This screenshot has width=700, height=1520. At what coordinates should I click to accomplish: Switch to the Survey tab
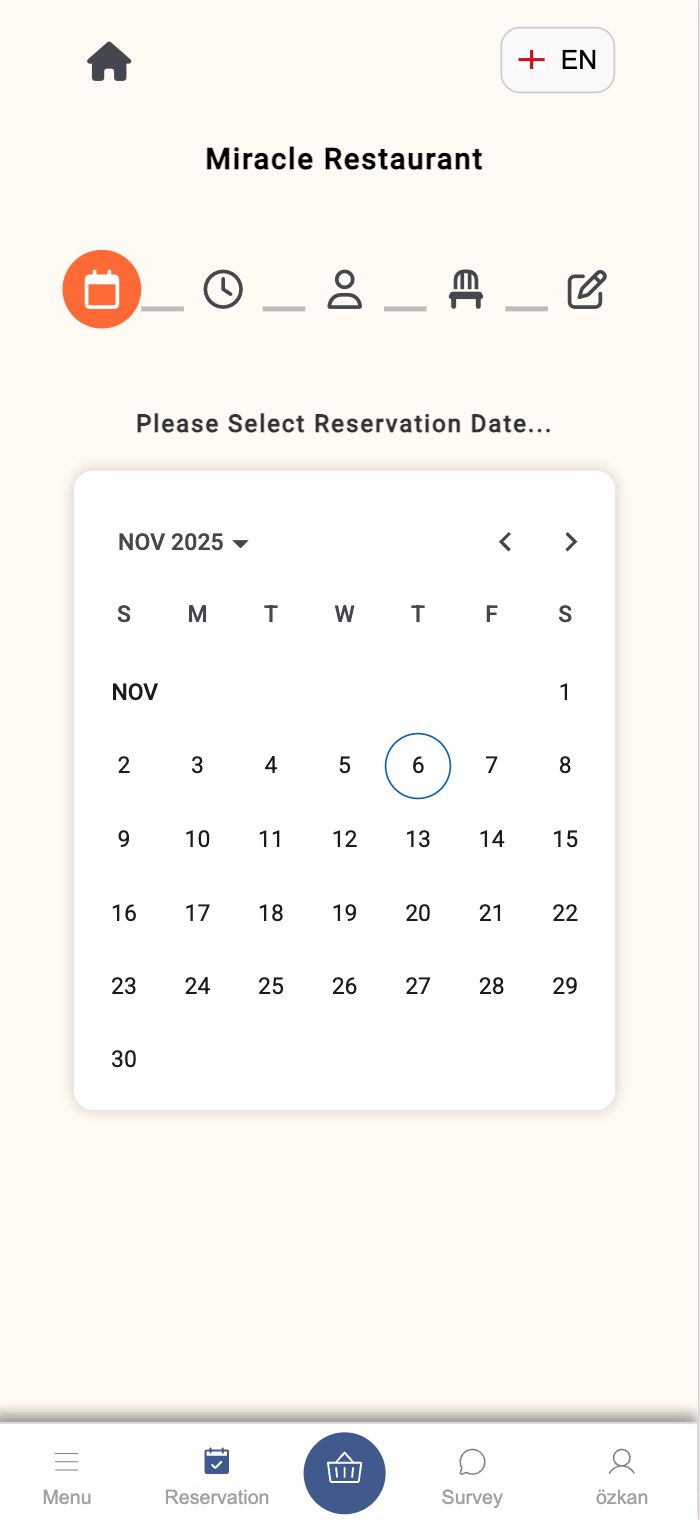(472, 1476)
